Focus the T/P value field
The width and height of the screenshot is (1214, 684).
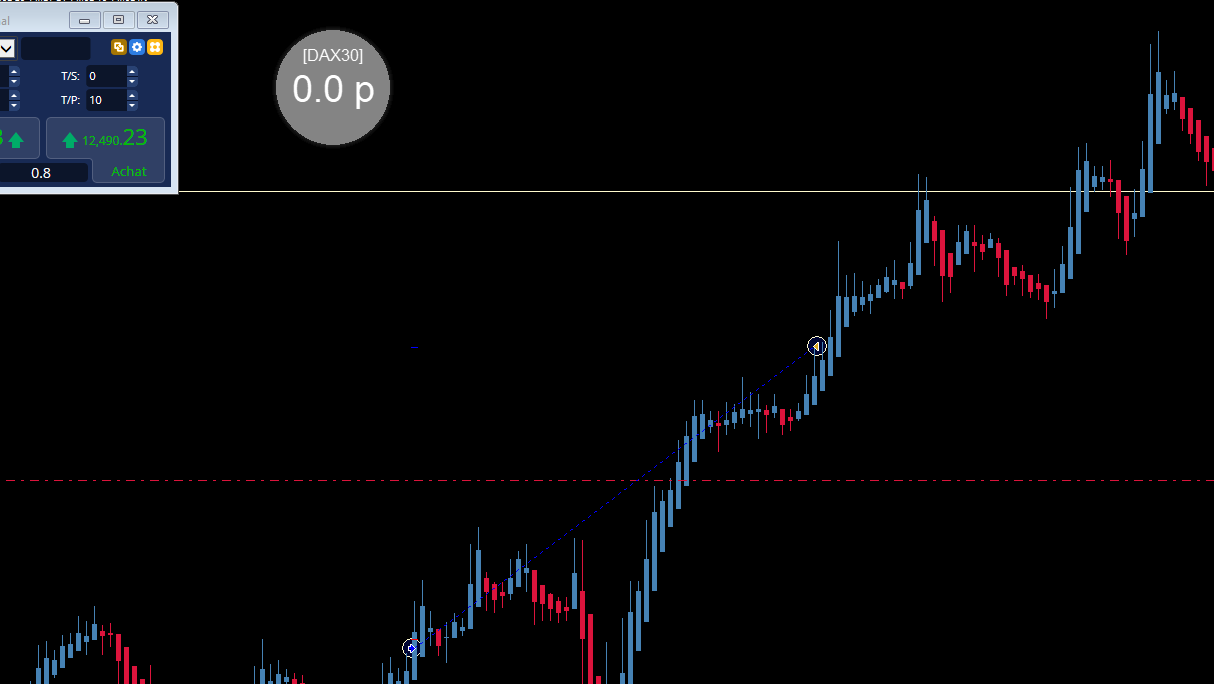coord(105,100)
